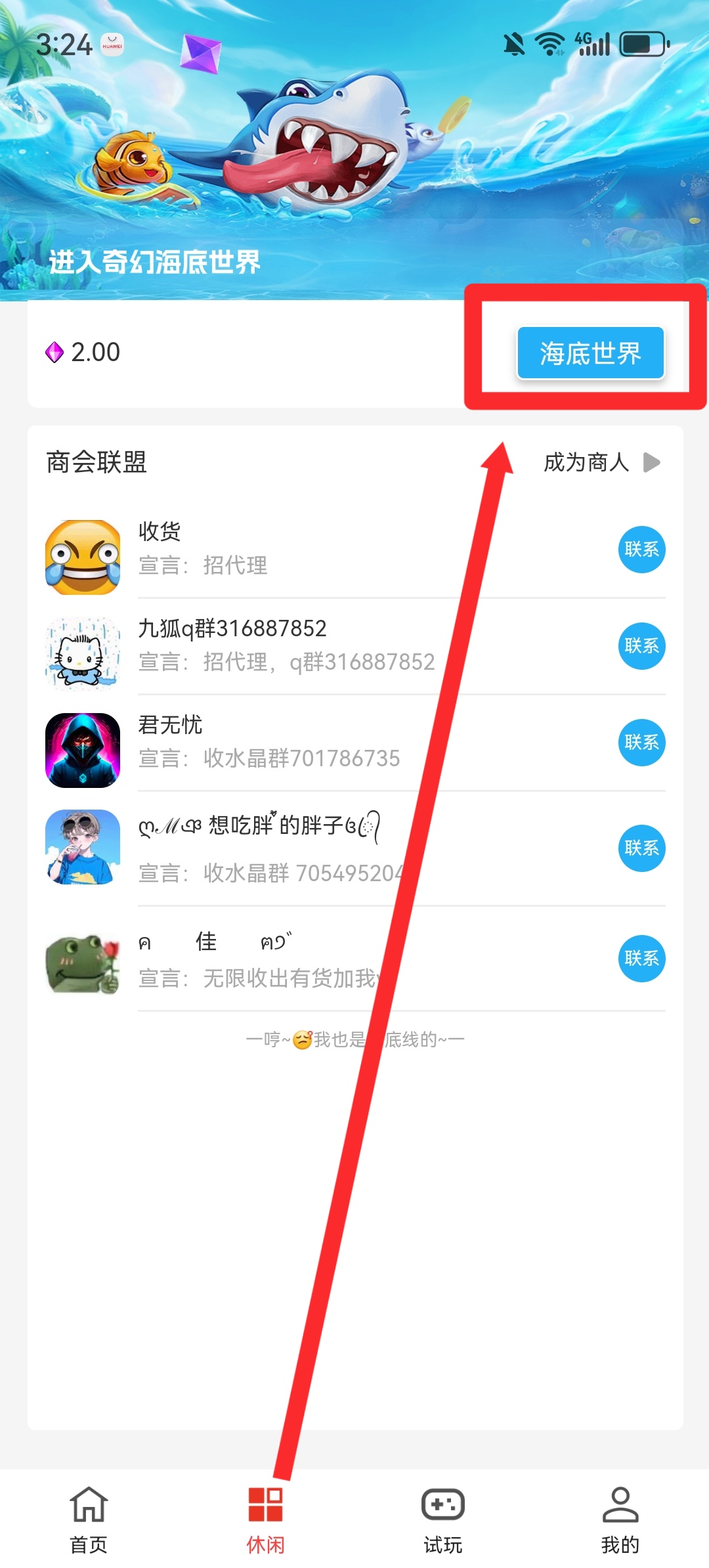709x1568 pixels.
Task: Open 成为商人 link
Action: (x=602, y=462)
